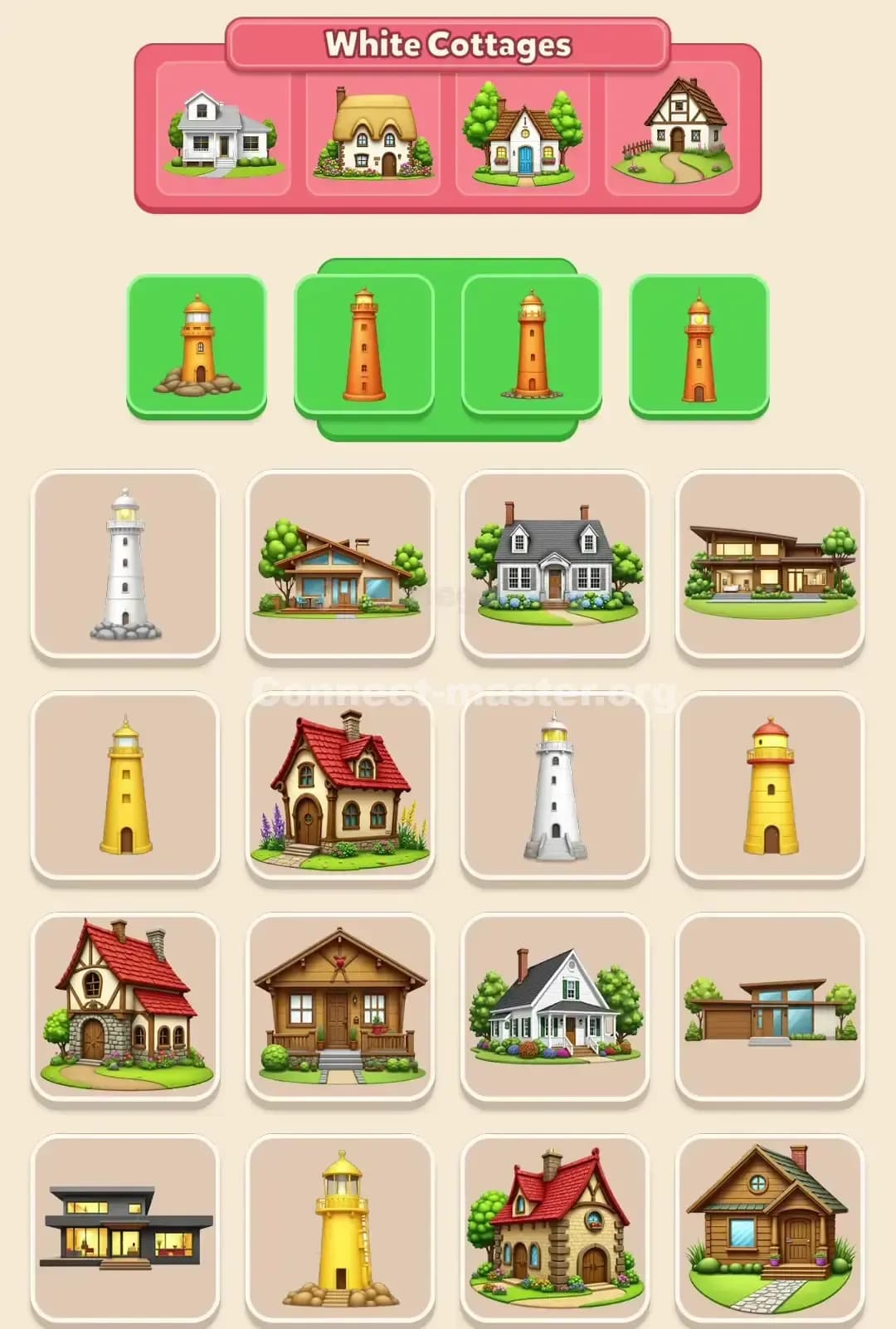Image resolution: width=896 pixels, height=1329 pixels.
Task: Click the White Cottages title banner
Action: tap(448, 46)
